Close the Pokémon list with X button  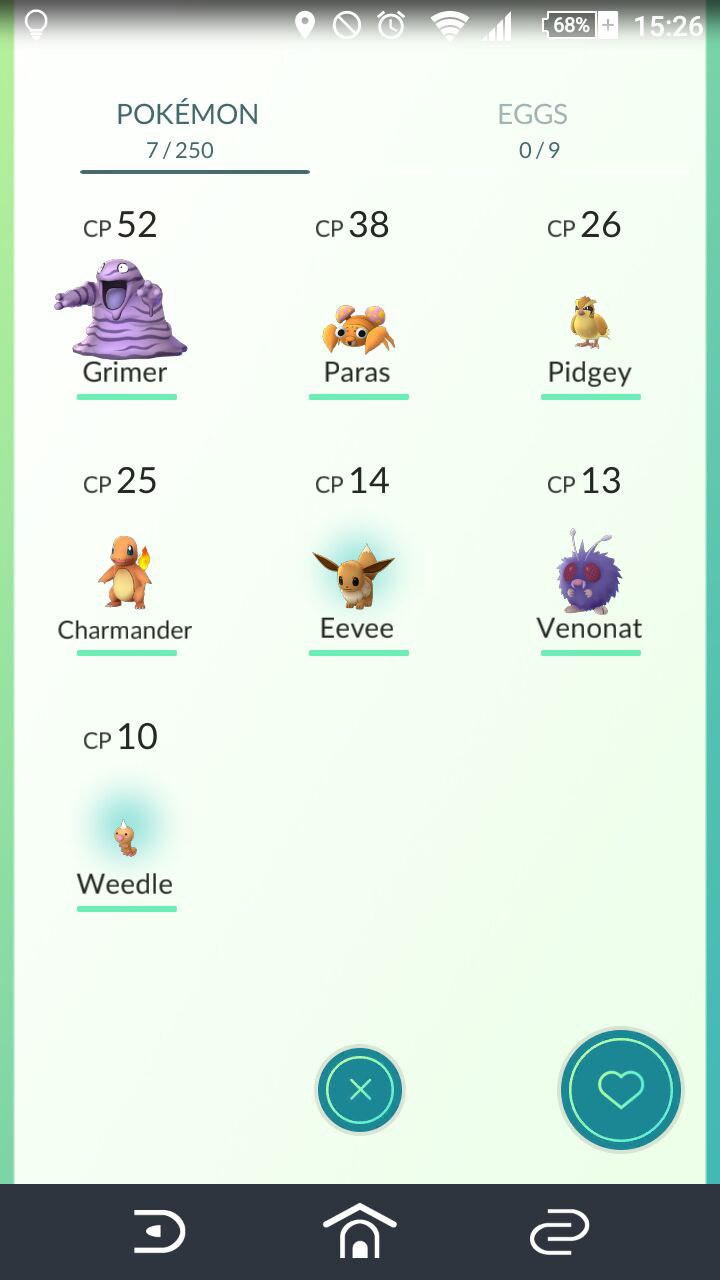(360, 1090)
